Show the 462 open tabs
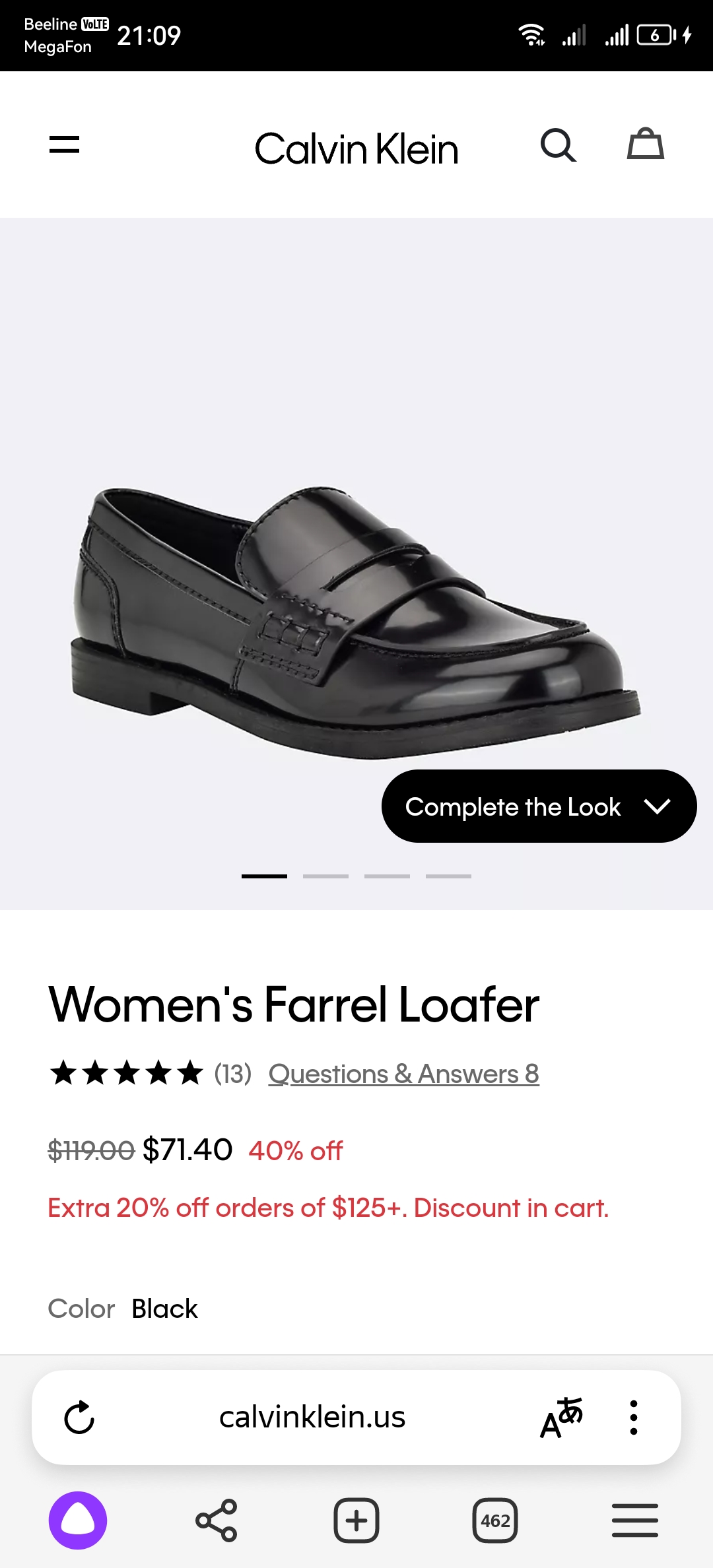The width and height of the screenshot is (713, 1568). coord(495,1520)
